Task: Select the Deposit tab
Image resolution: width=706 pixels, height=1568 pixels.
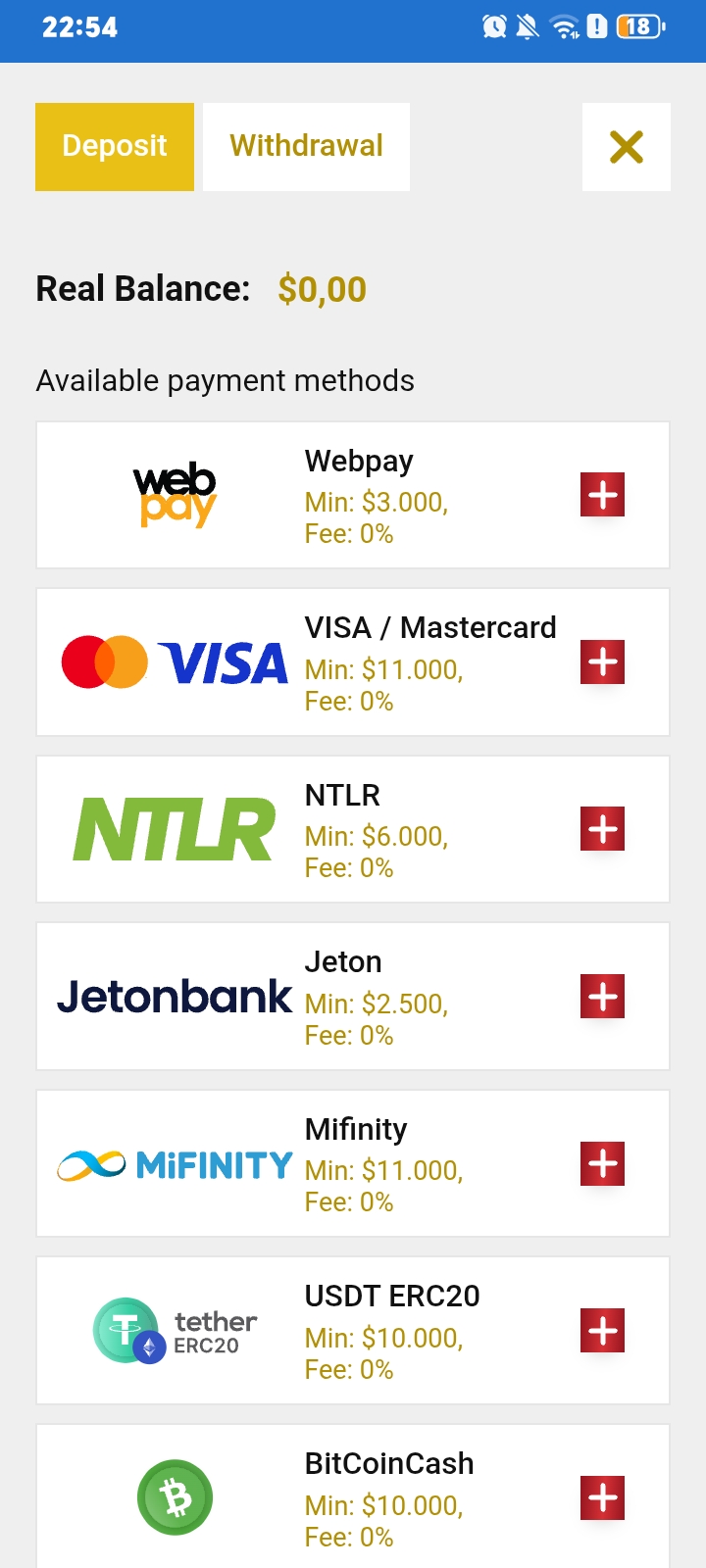Action: click(x=115, y=147)
